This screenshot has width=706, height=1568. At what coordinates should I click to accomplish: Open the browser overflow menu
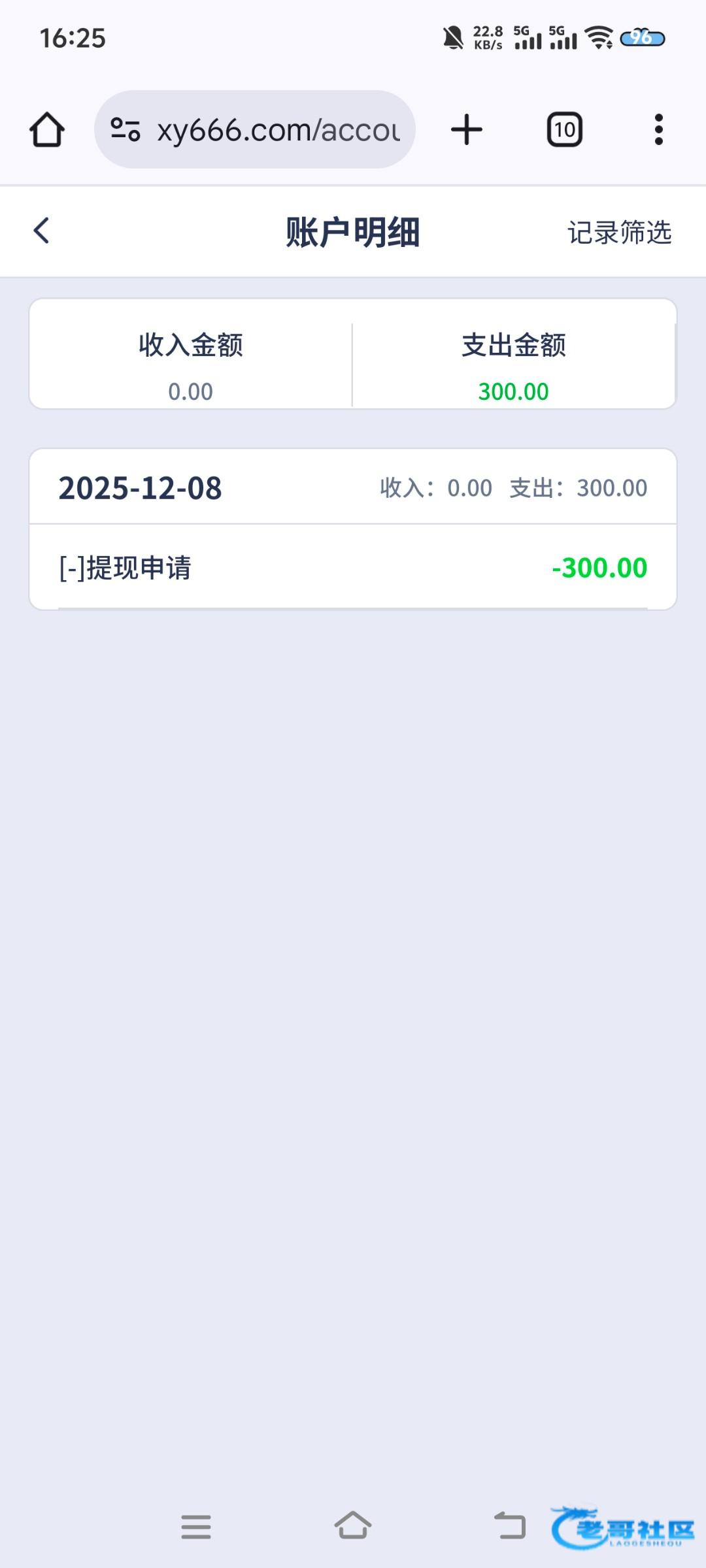pyautogui.click(x=658, y=130)
